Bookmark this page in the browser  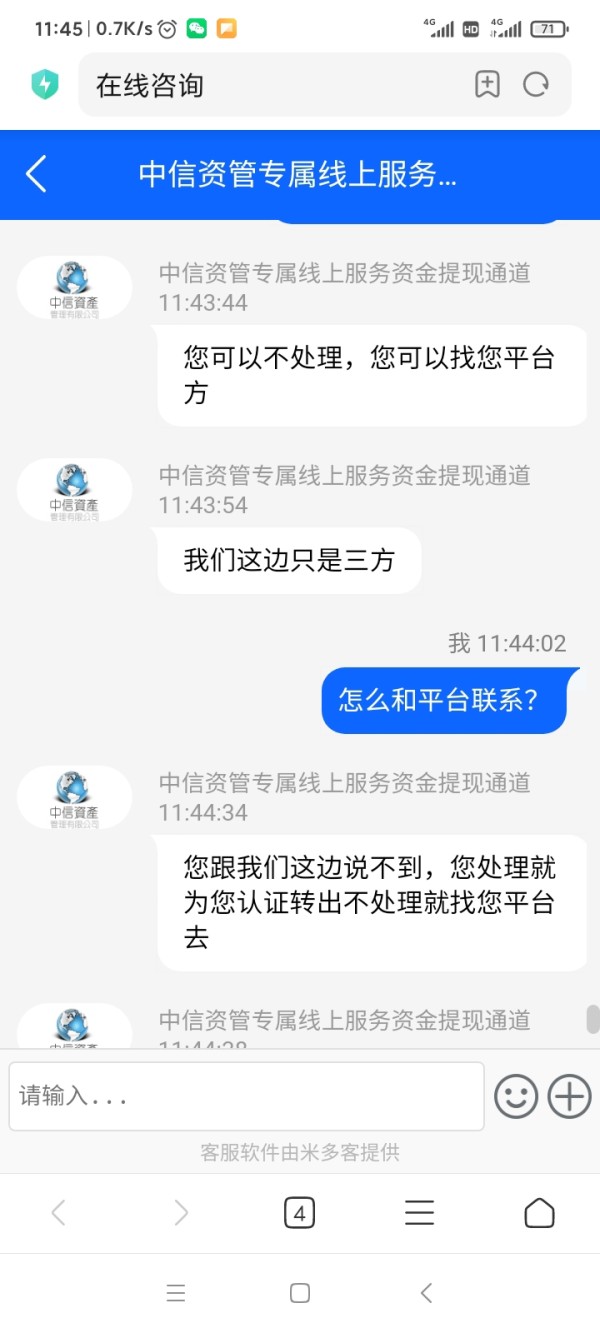point(487,85)
